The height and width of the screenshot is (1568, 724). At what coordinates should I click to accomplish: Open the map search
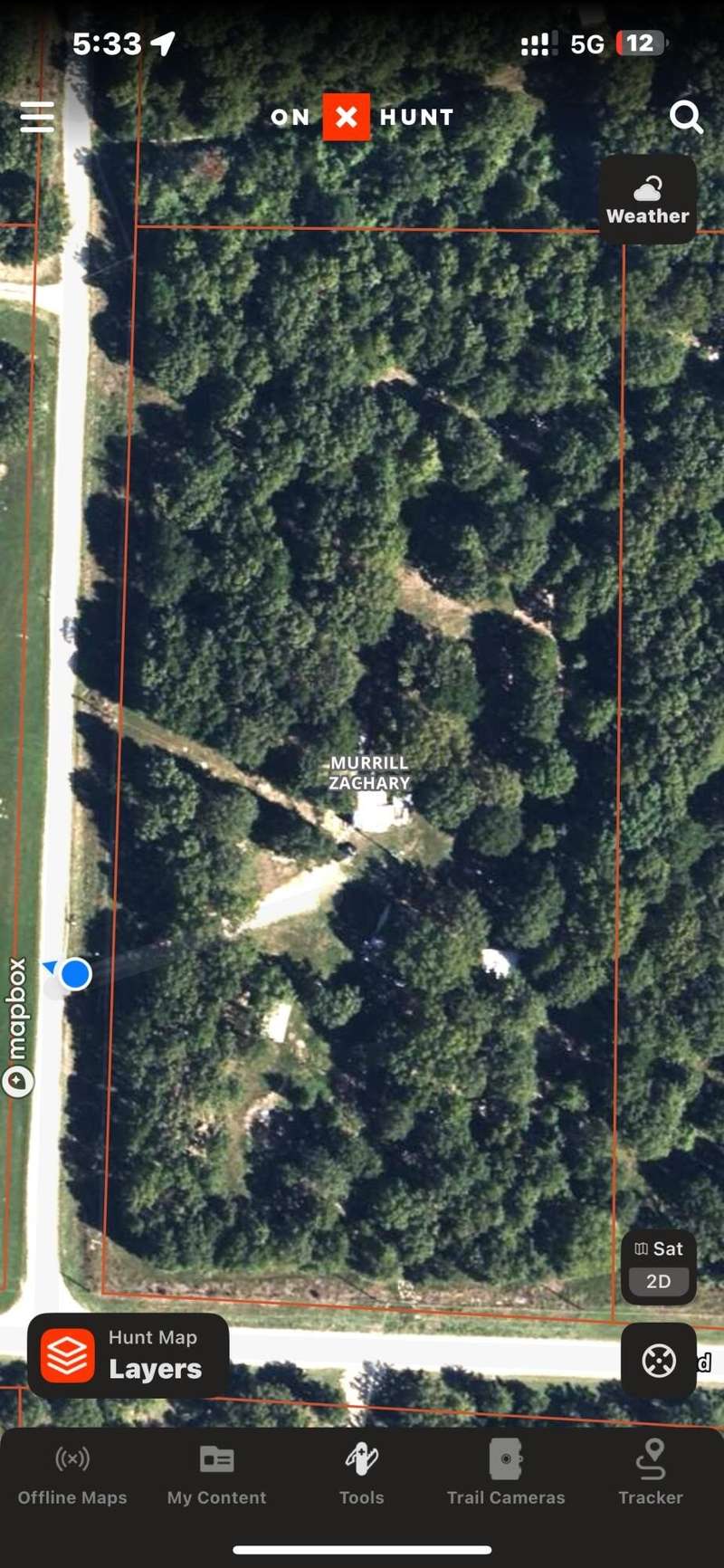685,117
